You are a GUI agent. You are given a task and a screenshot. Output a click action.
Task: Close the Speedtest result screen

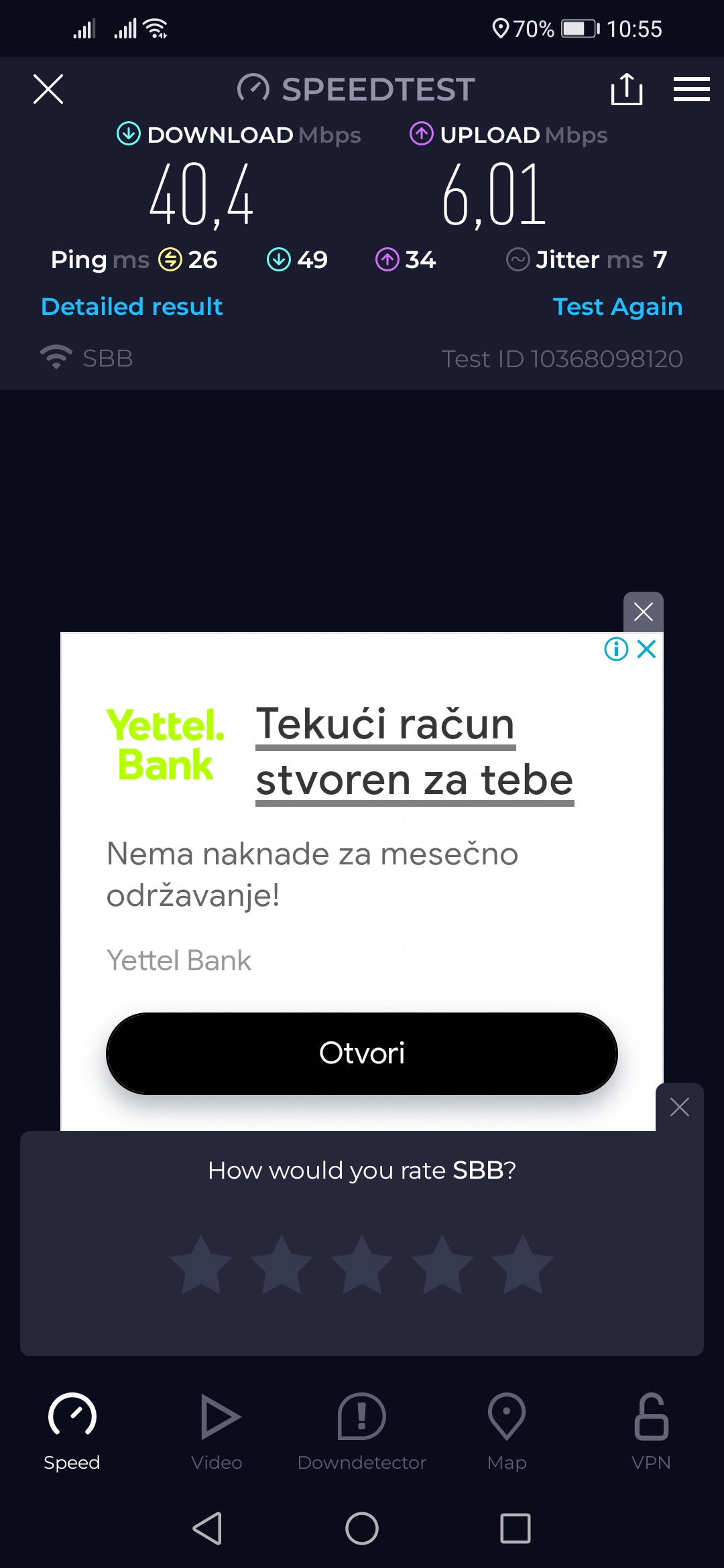48,89
